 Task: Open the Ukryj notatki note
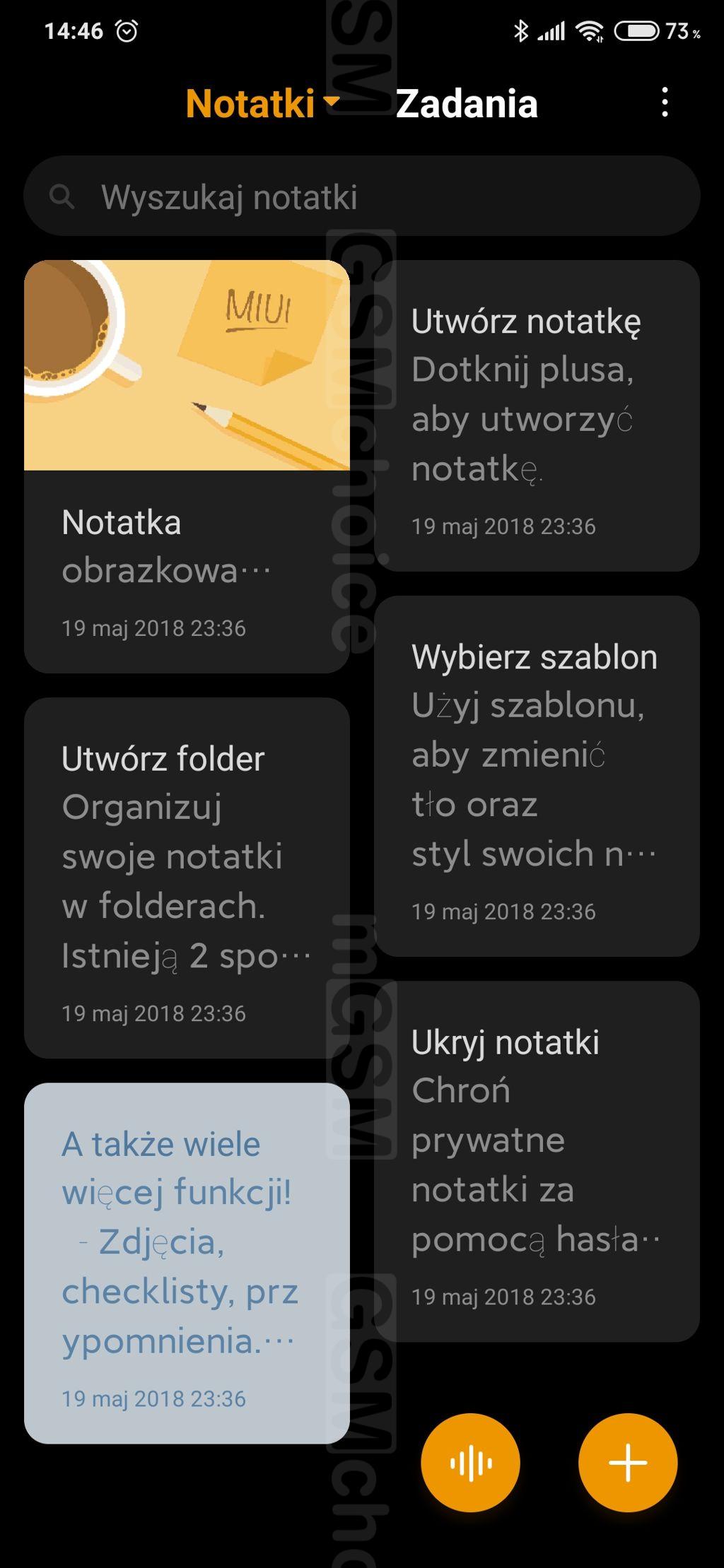pos(537,1161)
